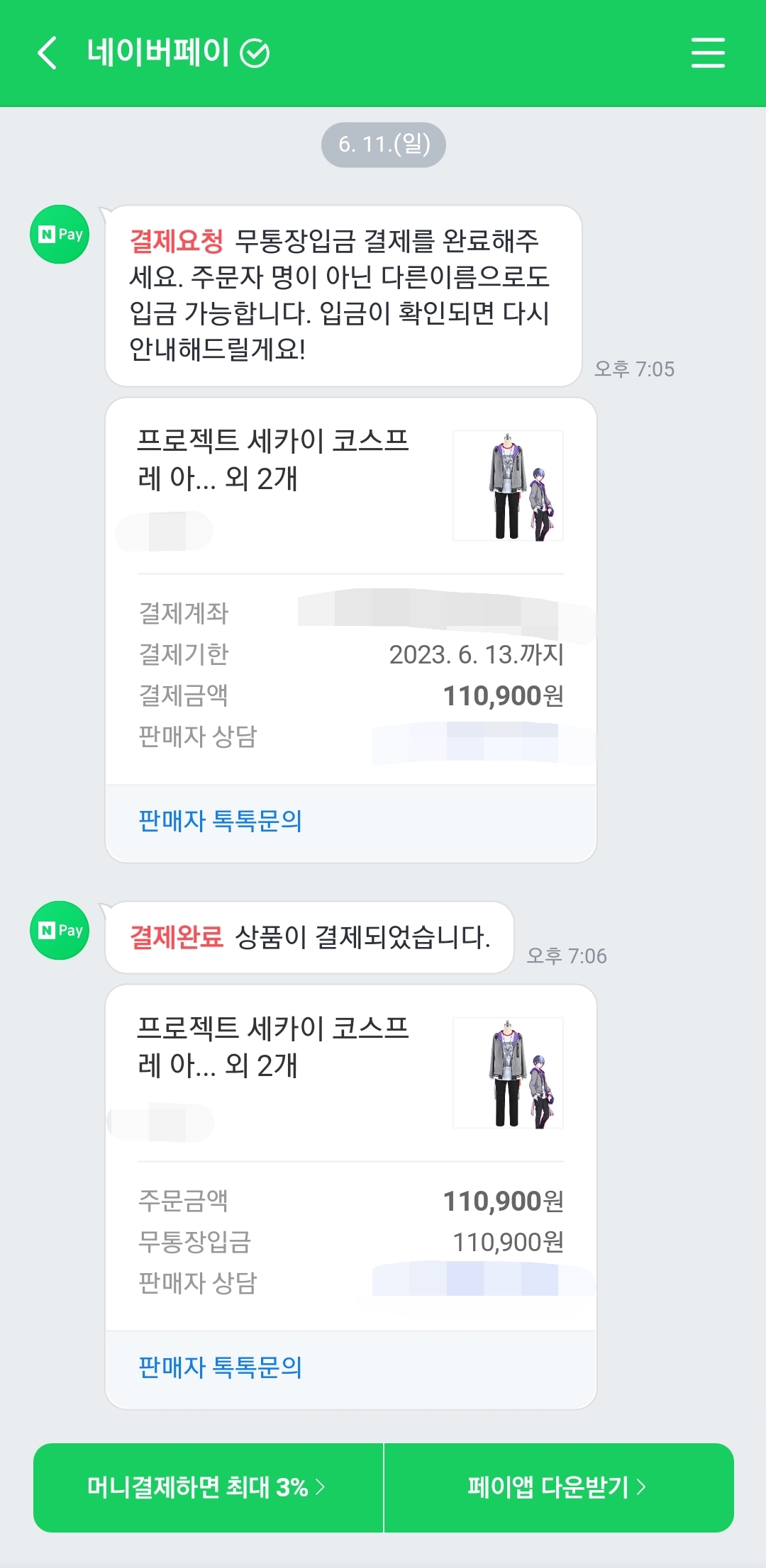Viewport: 766px width, 1568px height.
Task: Tap 머니결제하면 최대 3% button
Action: (x=207, y=1487)
